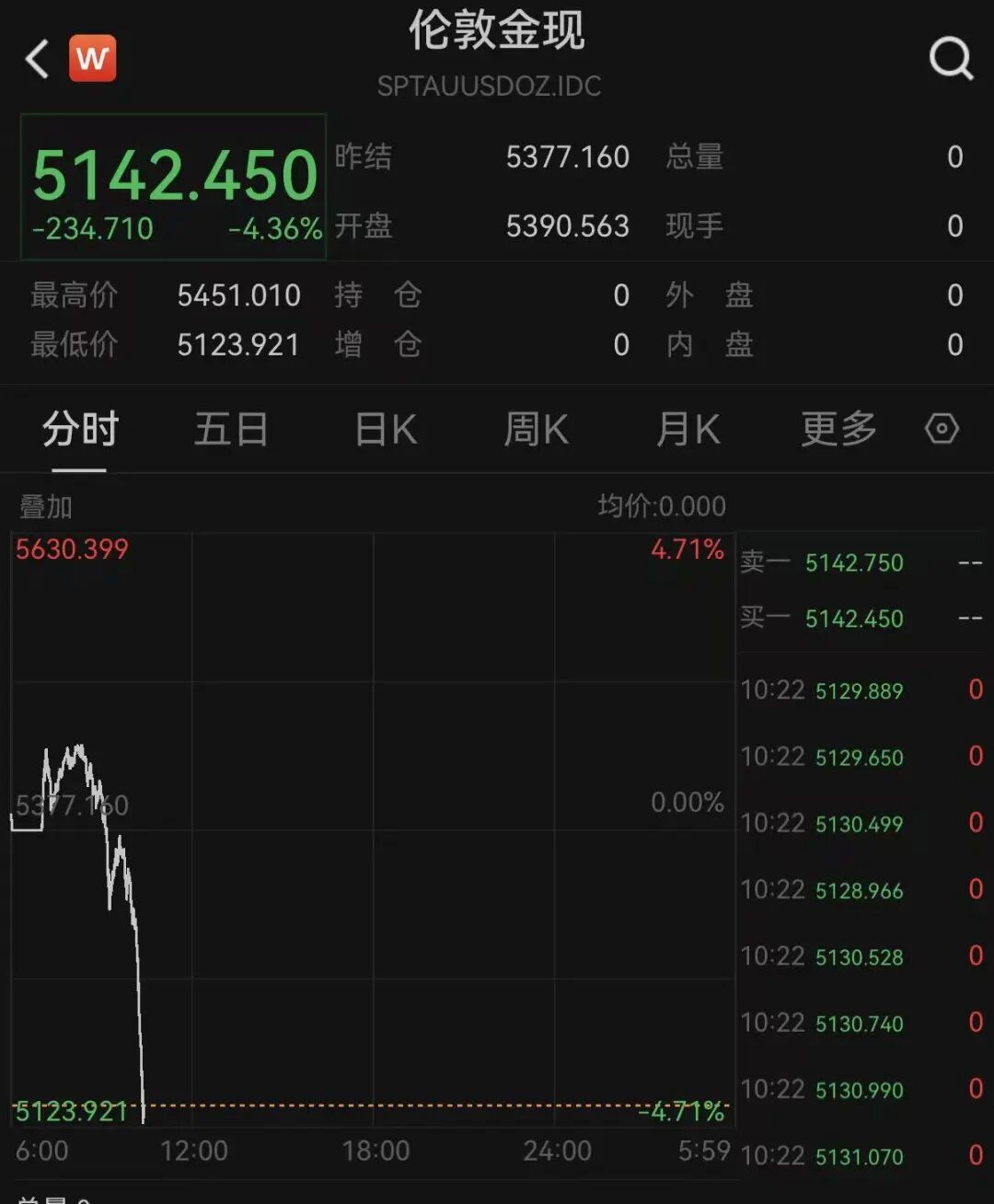Select the 周K chart tab
The width and height of the screenshot is (994, 1204).
[537, 430]
